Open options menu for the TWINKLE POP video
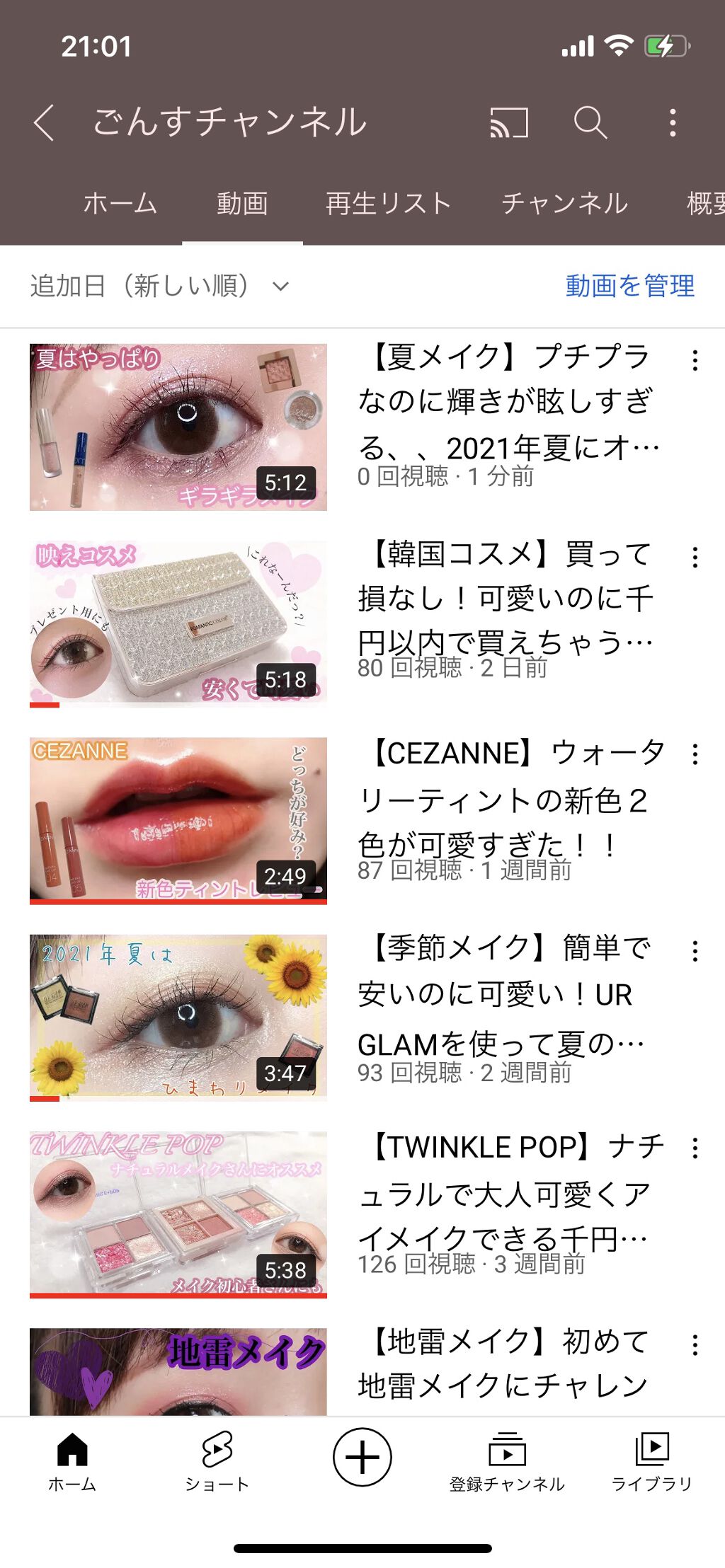Screen dimensions: 725x1568 pyautogui.click(x=697, y=1146)
